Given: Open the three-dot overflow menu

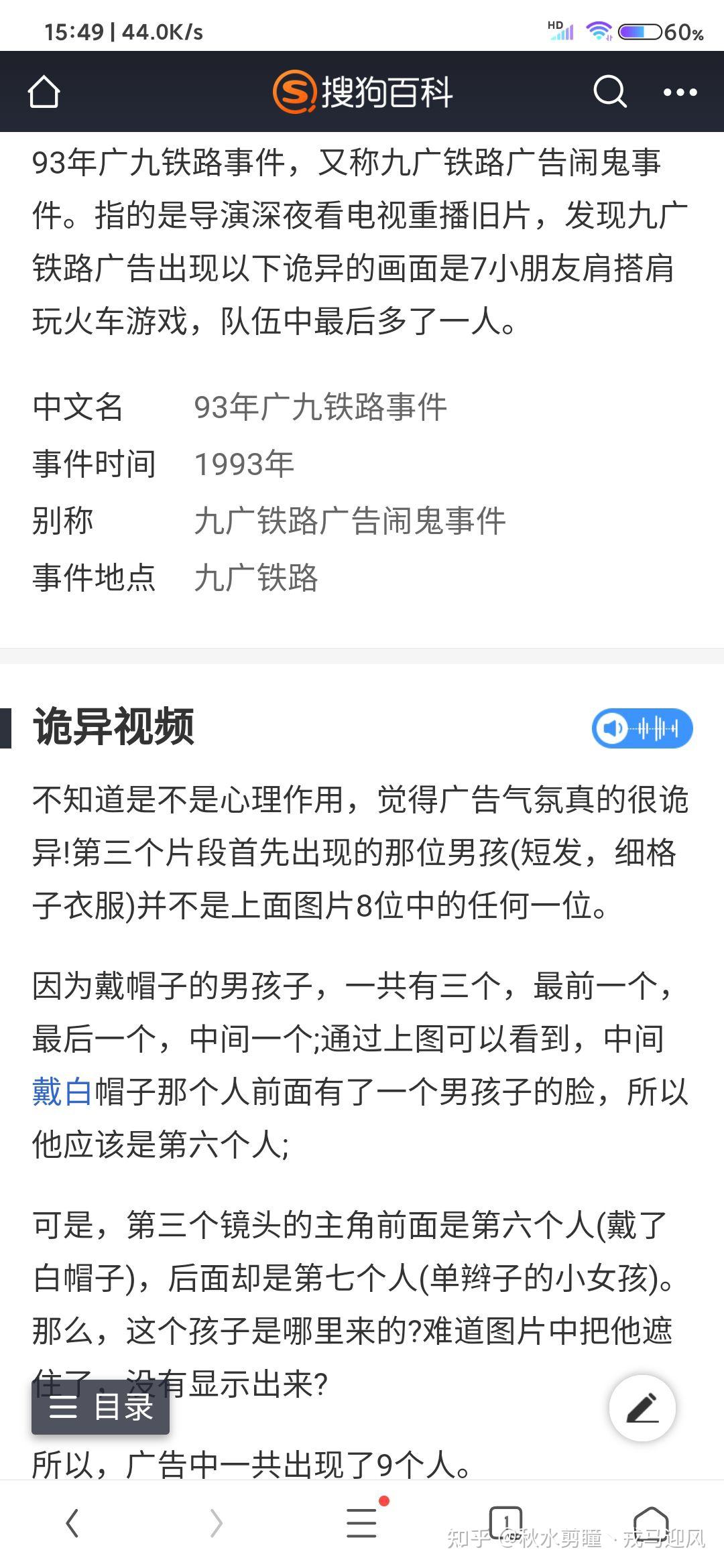Looking at the screenshot, I should click(x=680, y=92).
